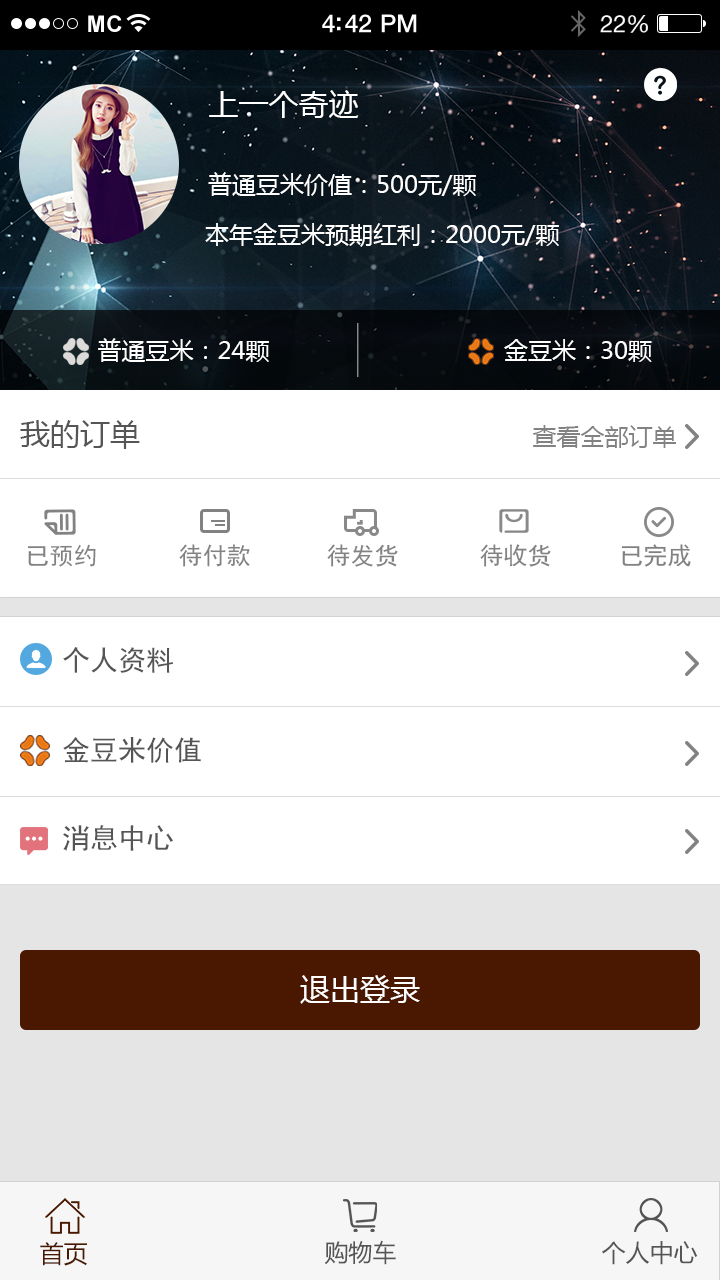Log out with 退出登录 button
This screenshot has height=1280, width=720.
point(360,990)
